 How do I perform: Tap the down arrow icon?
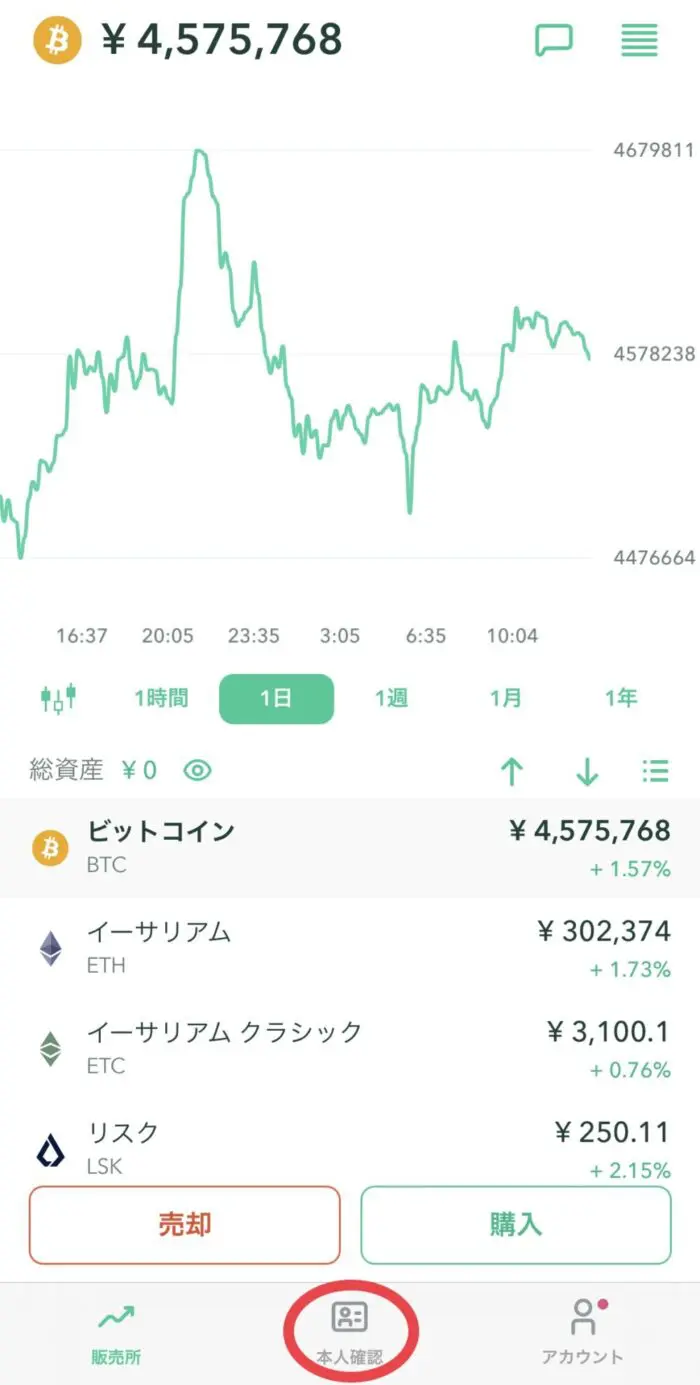tap(587, 771)
